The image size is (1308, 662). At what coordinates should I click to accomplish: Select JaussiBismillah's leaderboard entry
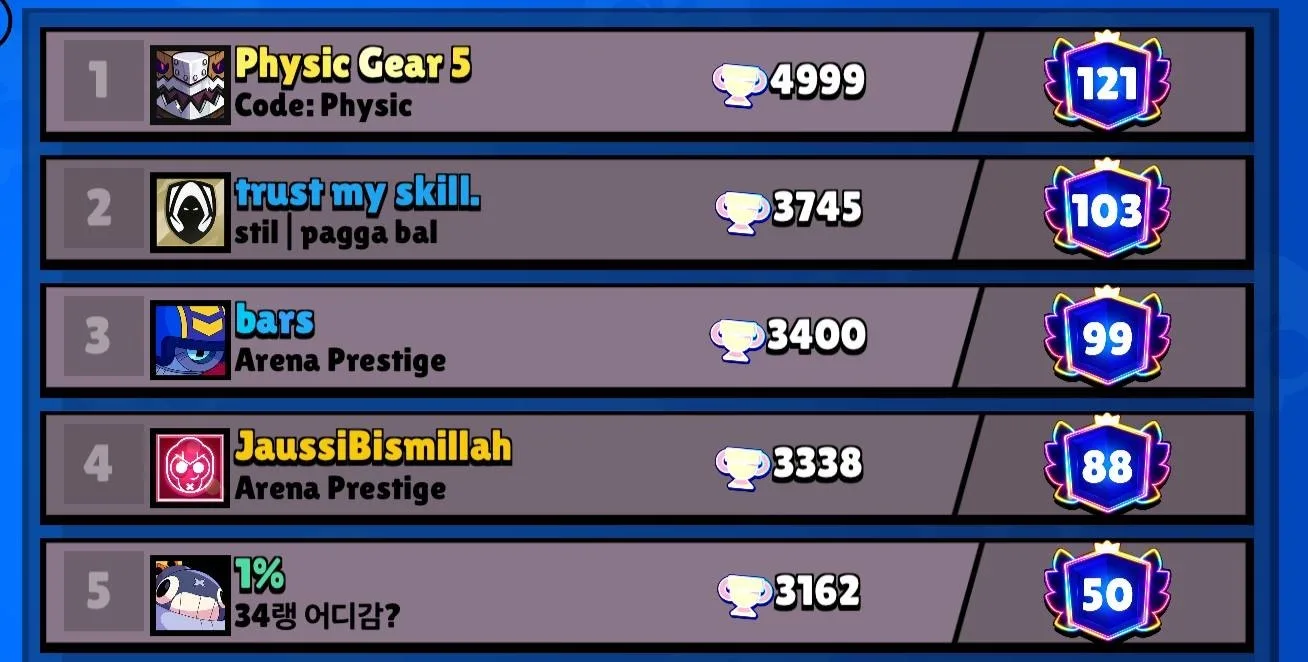(x=647, y=467)
